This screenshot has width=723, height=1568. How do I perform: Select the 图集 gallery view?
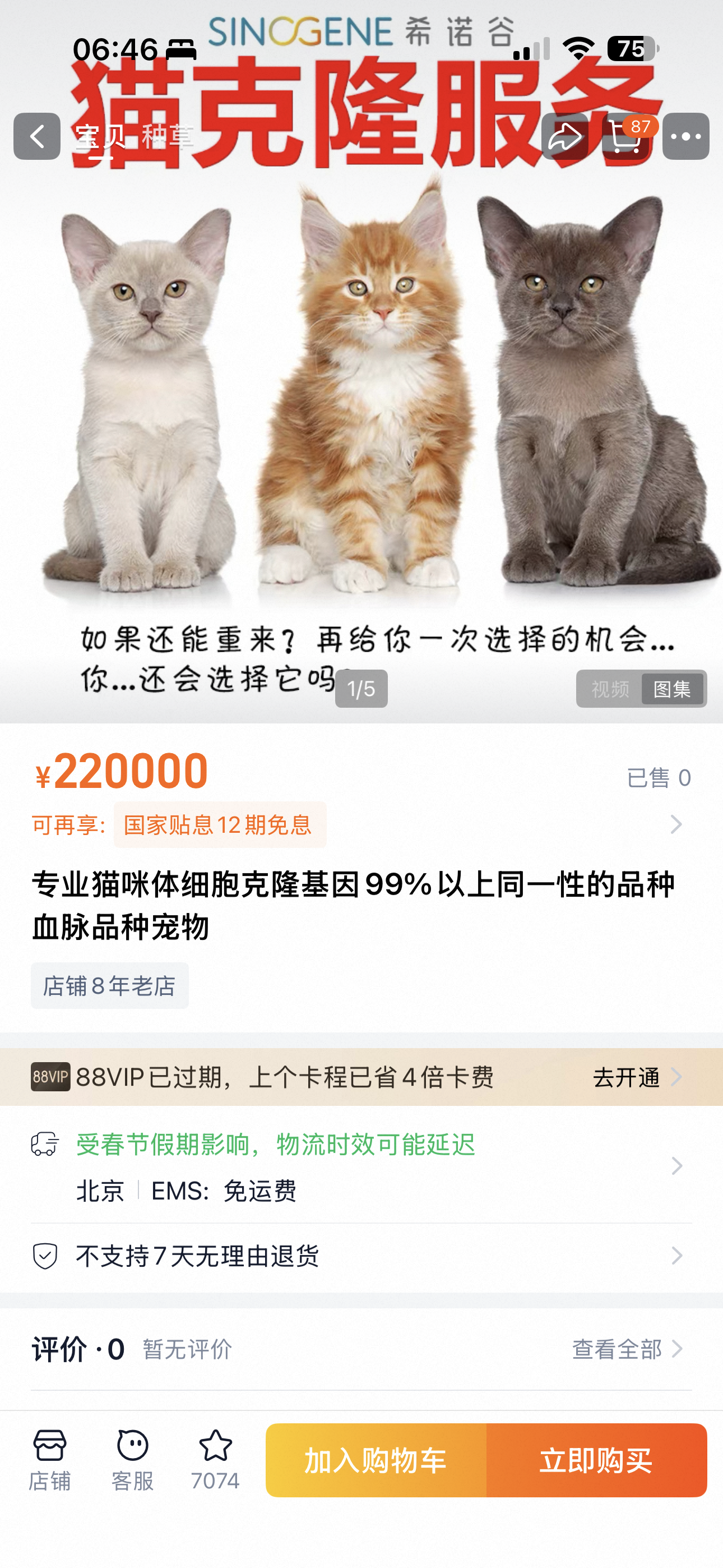click(672, 689)
